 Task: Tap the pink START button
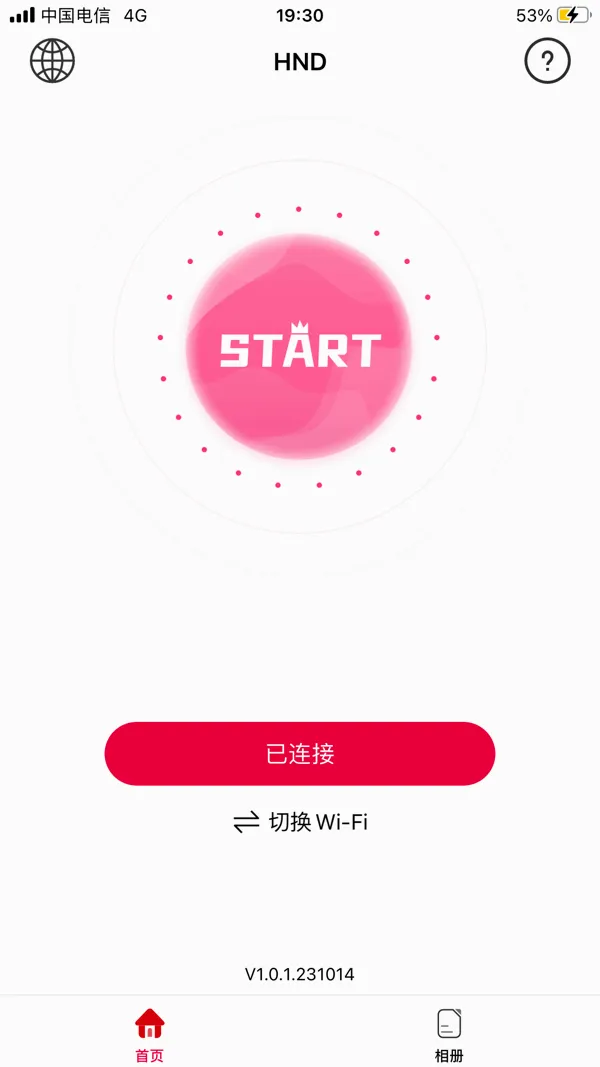coord(299,347)
